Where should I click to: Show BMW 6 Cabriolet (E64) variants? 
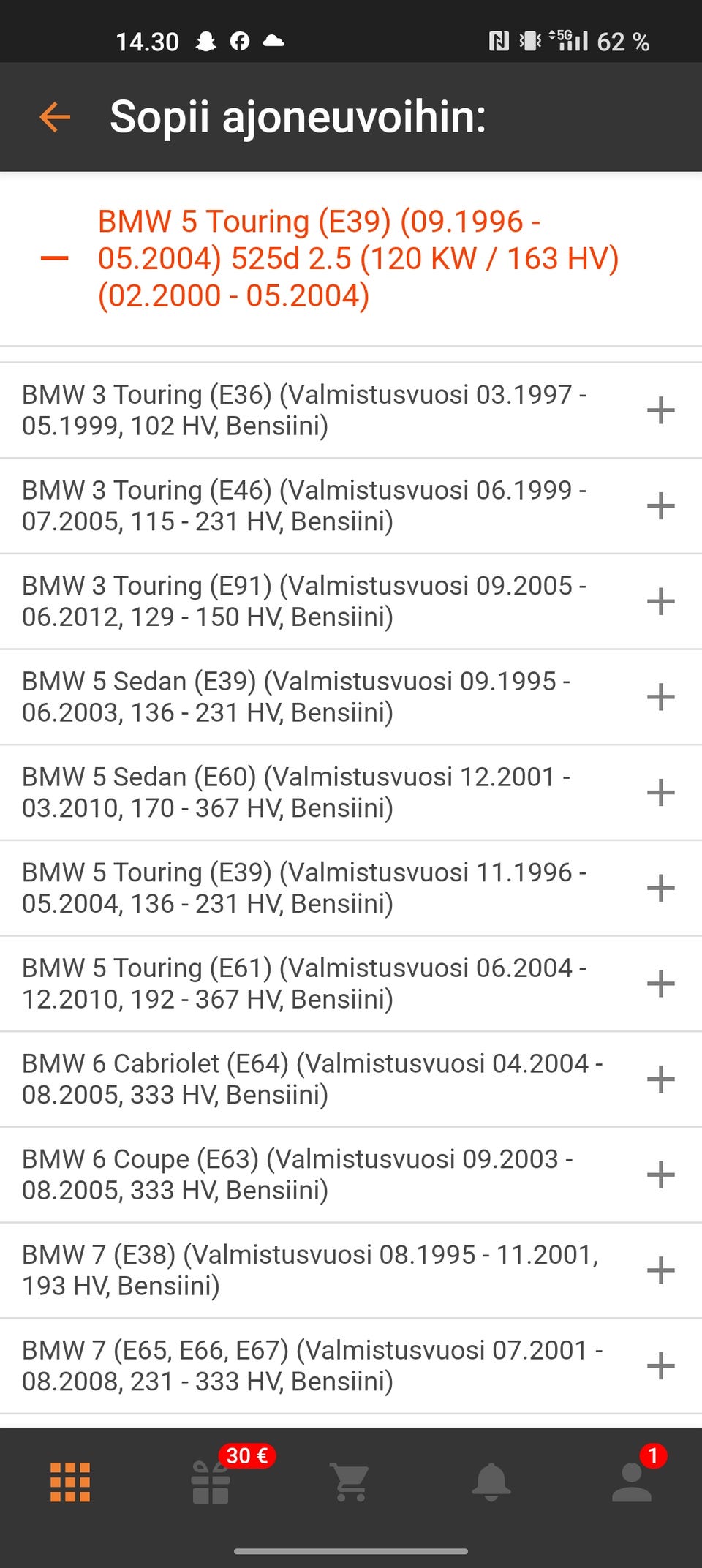pyautogui.click(x=660, y=1079)
